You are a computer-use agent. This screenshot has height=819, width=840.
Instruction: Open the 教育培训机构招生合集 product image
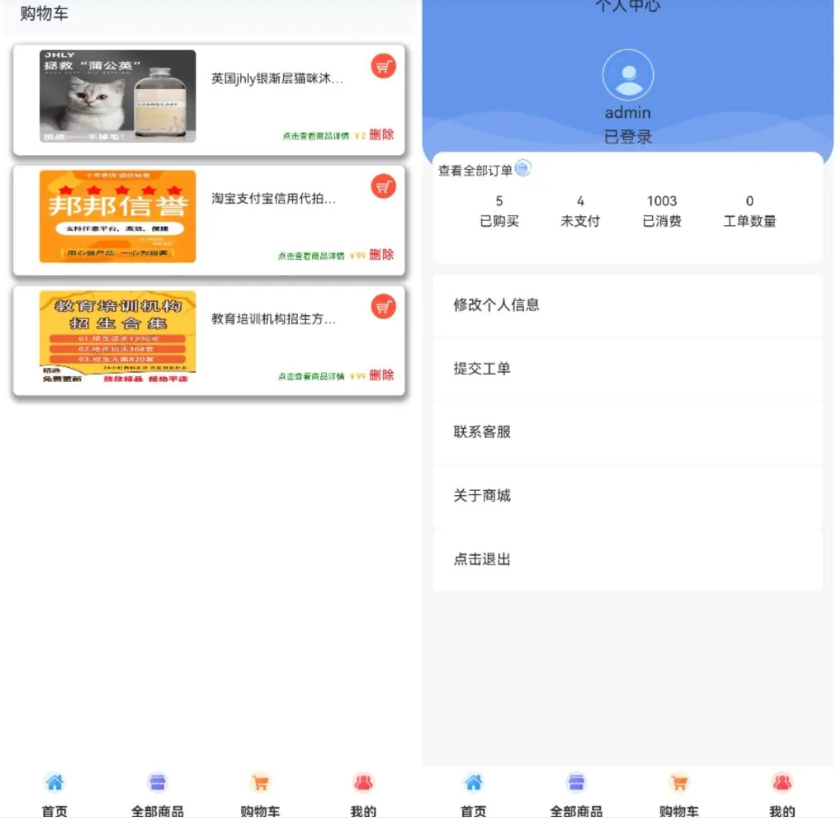[x=117, y=336]
